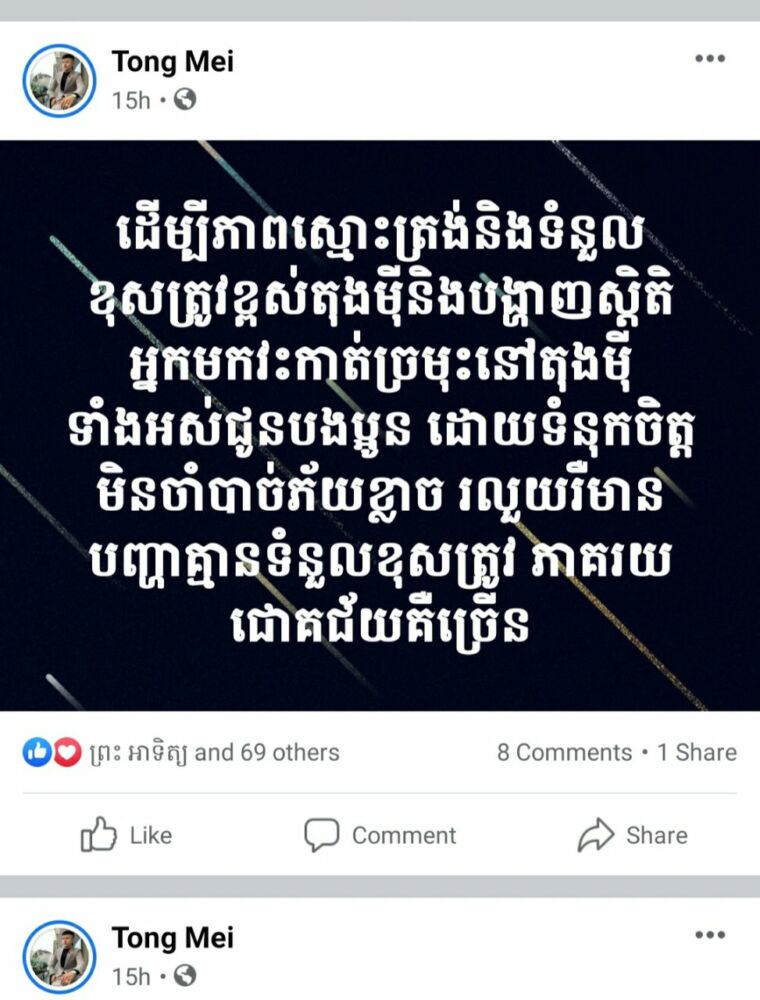
Task: View the 8 Comments on the post
Action: pos(564,752)
